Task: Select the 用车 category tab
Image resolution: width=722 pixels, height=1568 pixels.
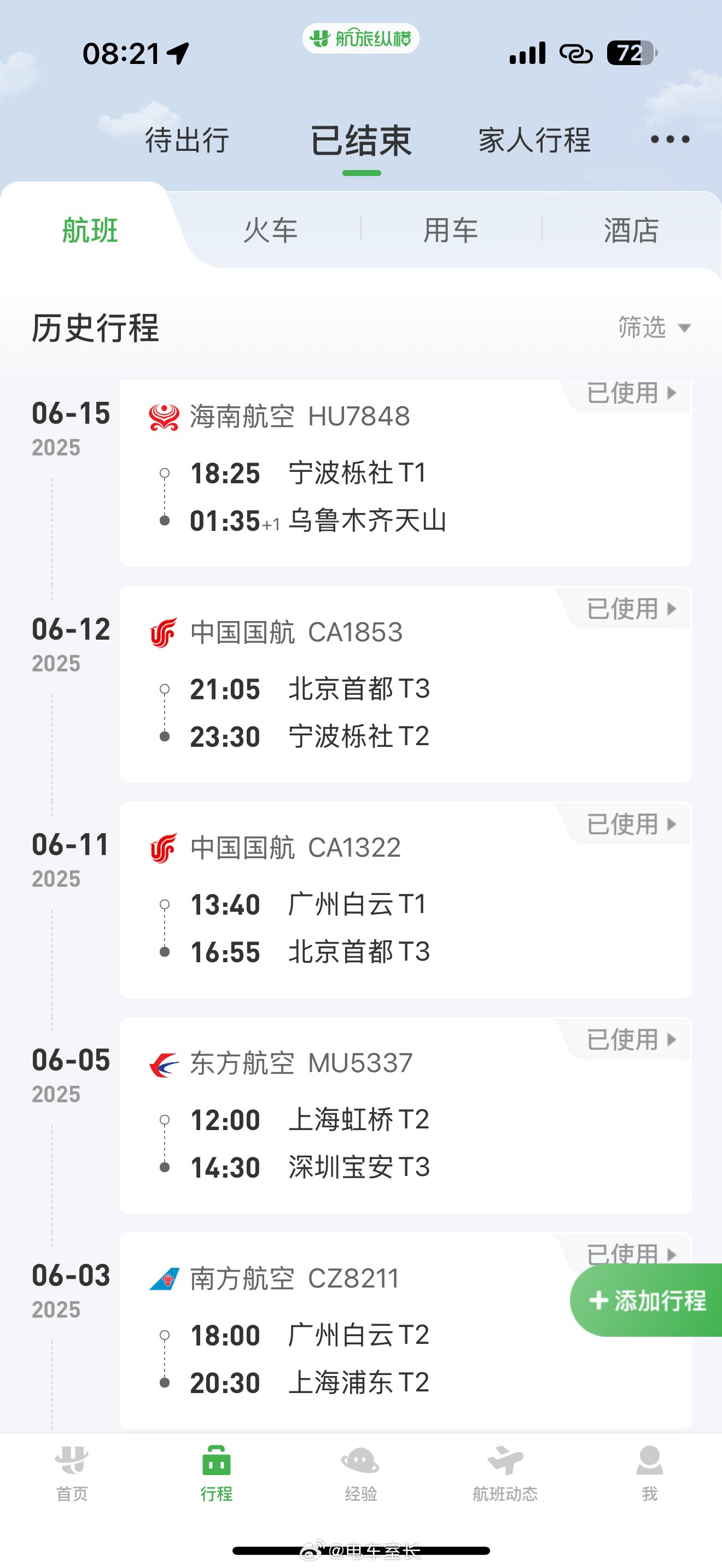Action: tap(451, 230)
